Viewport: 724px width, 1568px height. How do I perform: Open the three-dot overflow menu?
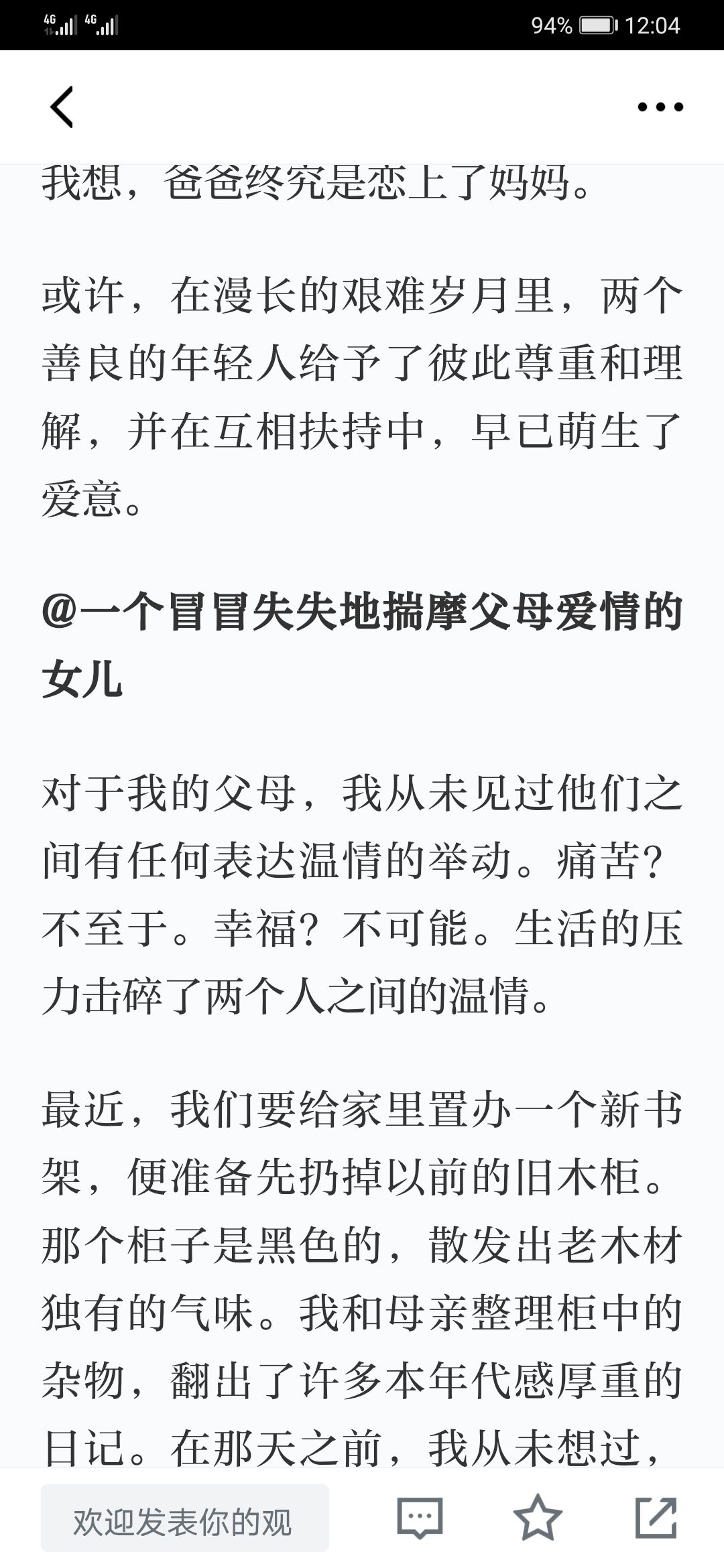[x=660, y=107]
